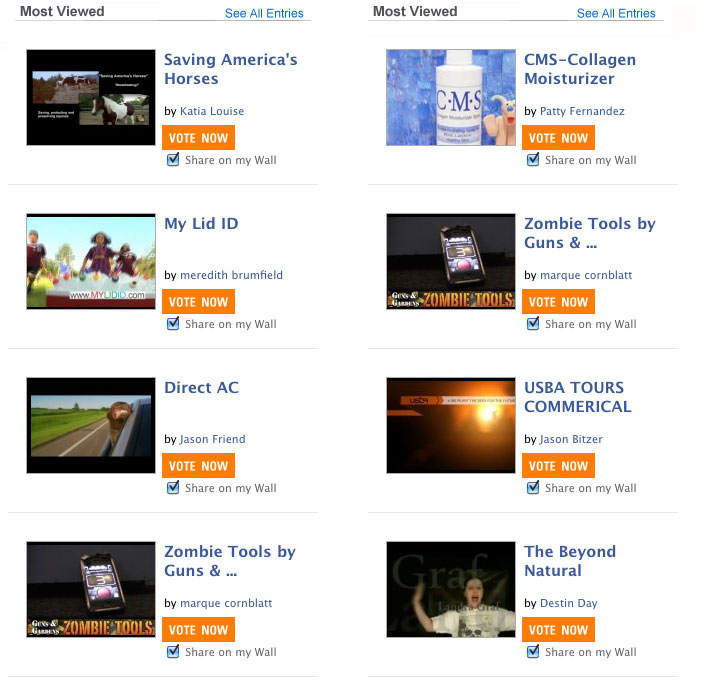The image size is (702, 684).
Task: Open the Saving America's Horses title link
Action: (230, 69)
